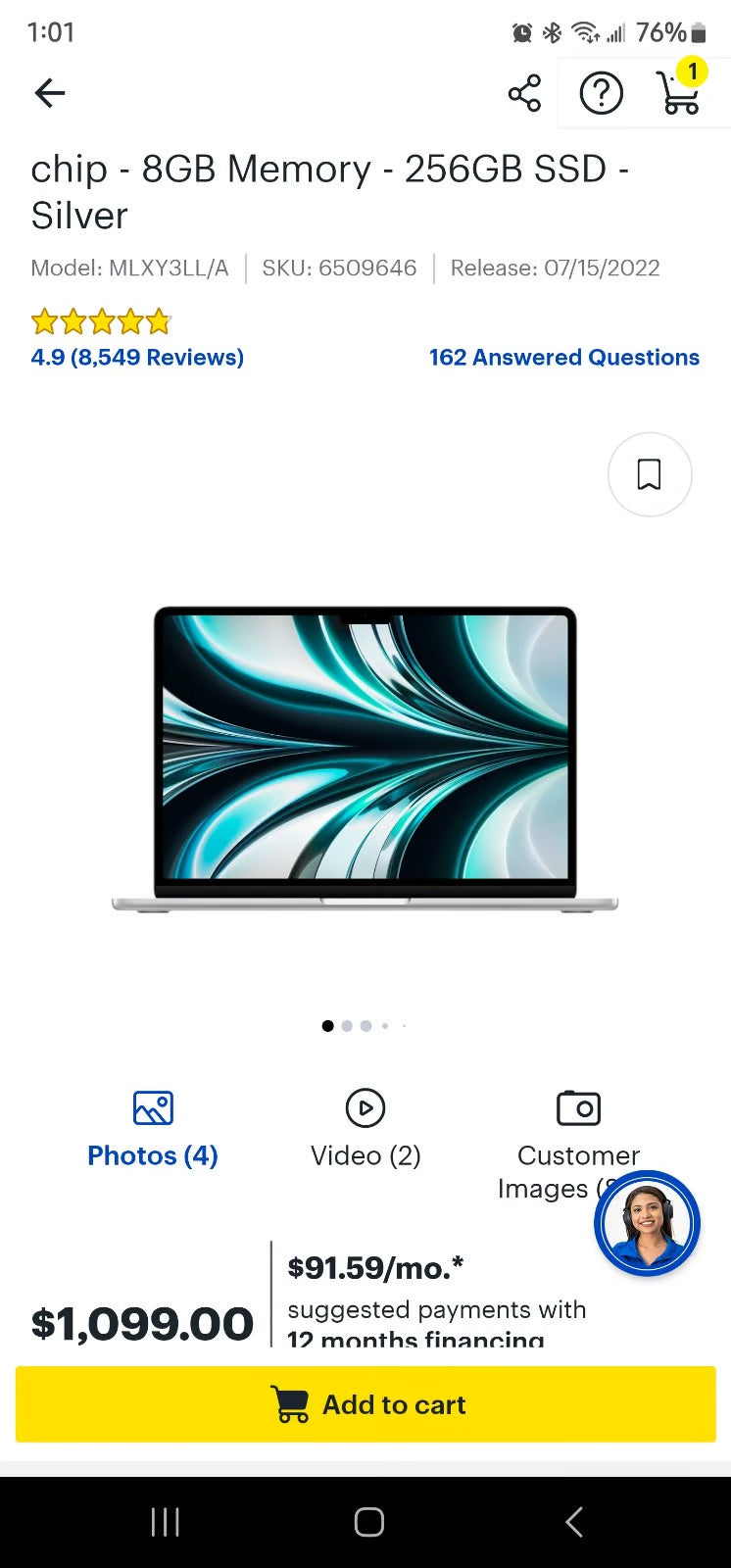Tap the Android home button
This screenshot has height=1568, width=731.
click(368, 1522)
